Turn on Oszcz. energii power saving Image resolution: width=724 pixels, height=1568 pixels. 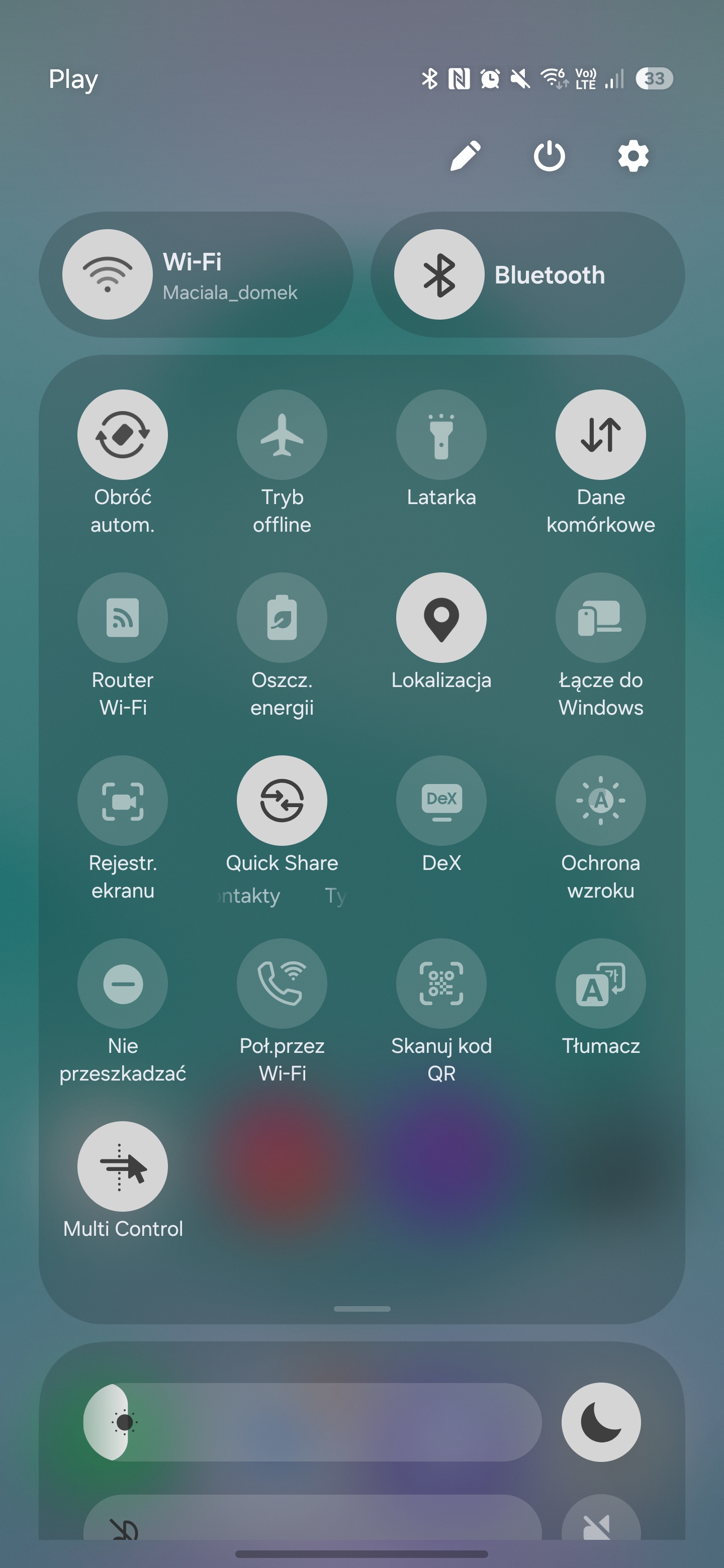tap(282, 618)
